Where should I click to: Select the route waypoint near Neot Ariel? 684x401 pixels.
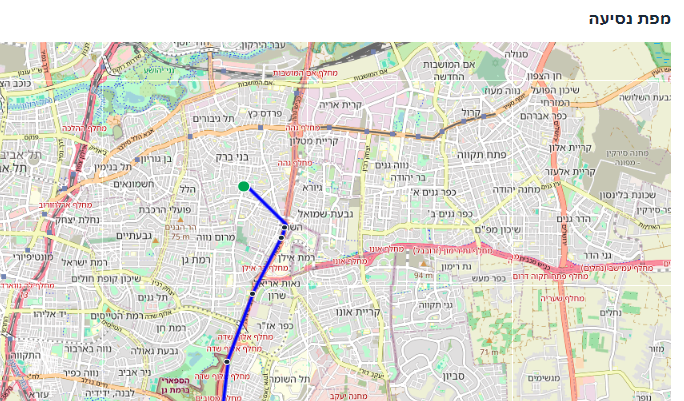(x=253, y=294)
